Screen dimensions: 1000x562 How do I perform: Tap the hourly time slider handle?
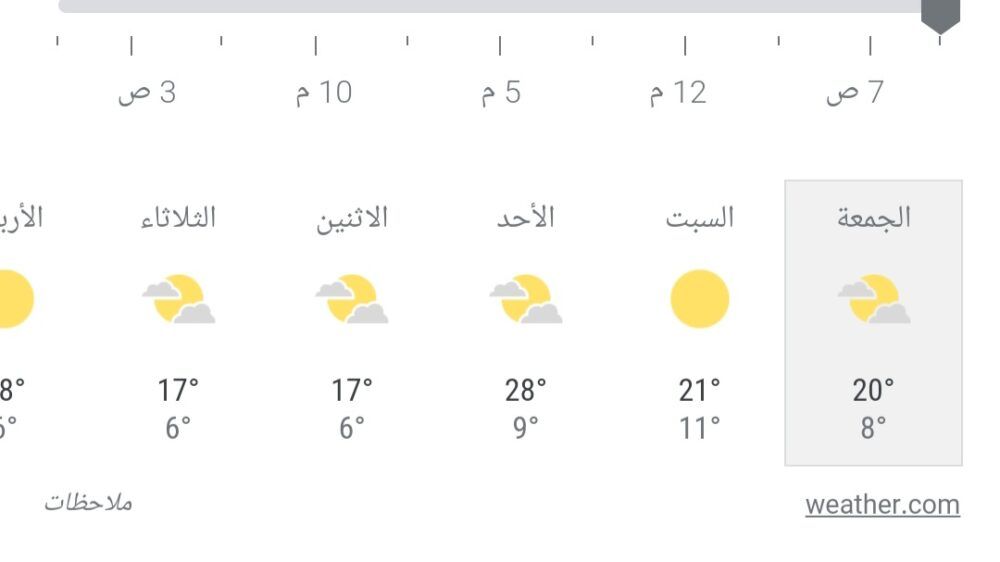tap(940, 14)
